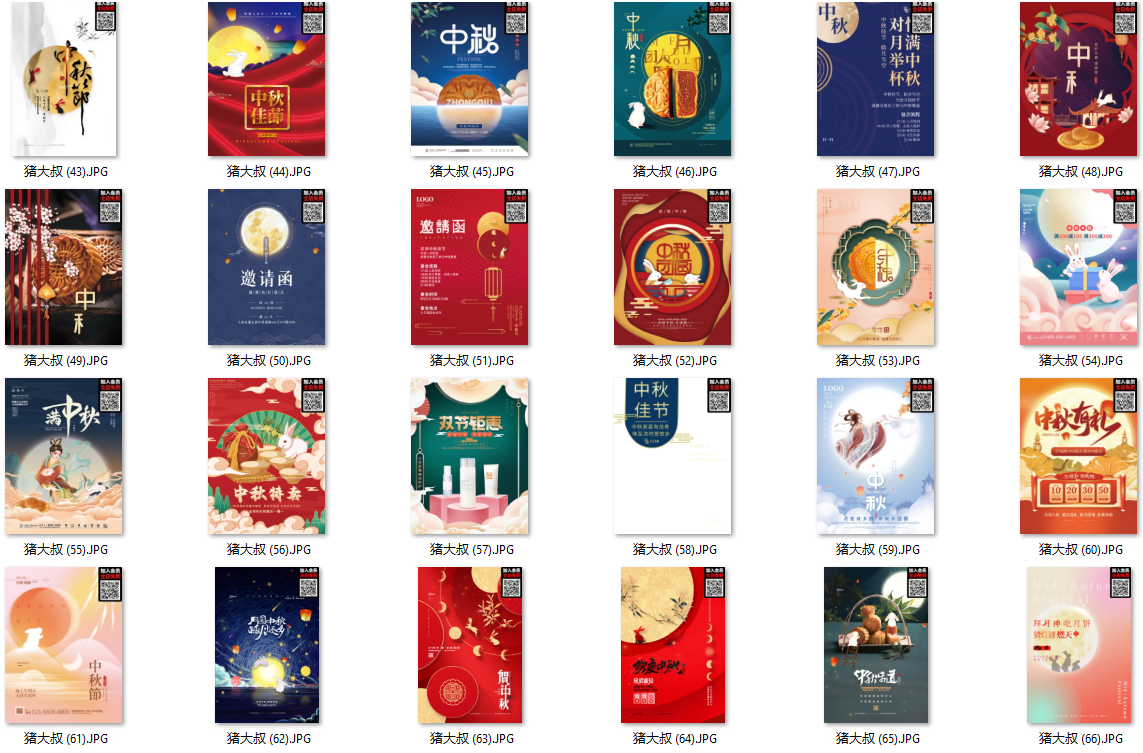Select thumbnail 猪大叔 (60).JPG
The height and width of the screenshot is (753, 1143).
click(1079, 456)
